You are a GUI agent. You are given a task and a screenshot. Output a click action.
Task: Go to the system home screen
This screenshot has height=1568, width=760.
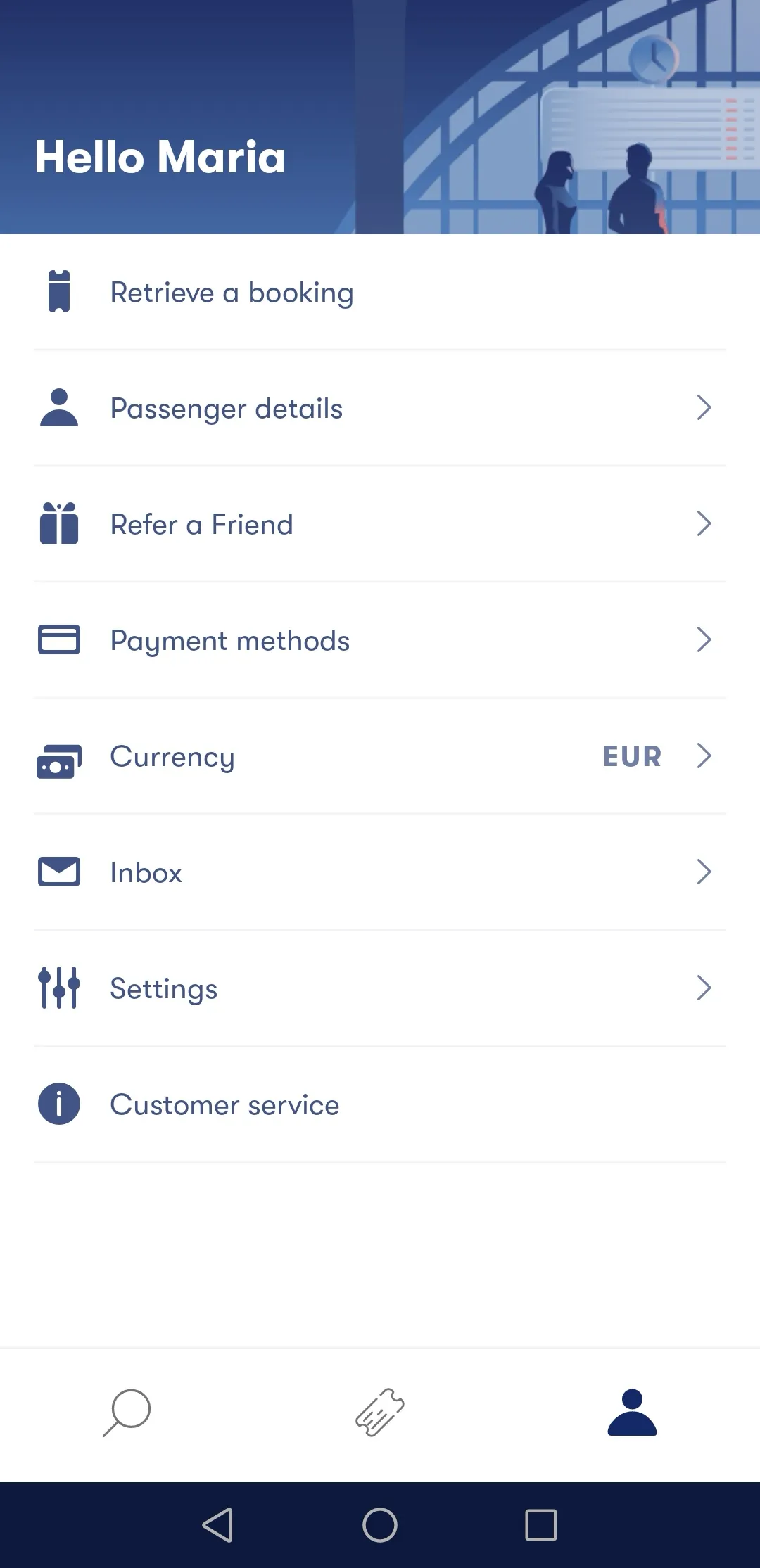point(380,1525)
